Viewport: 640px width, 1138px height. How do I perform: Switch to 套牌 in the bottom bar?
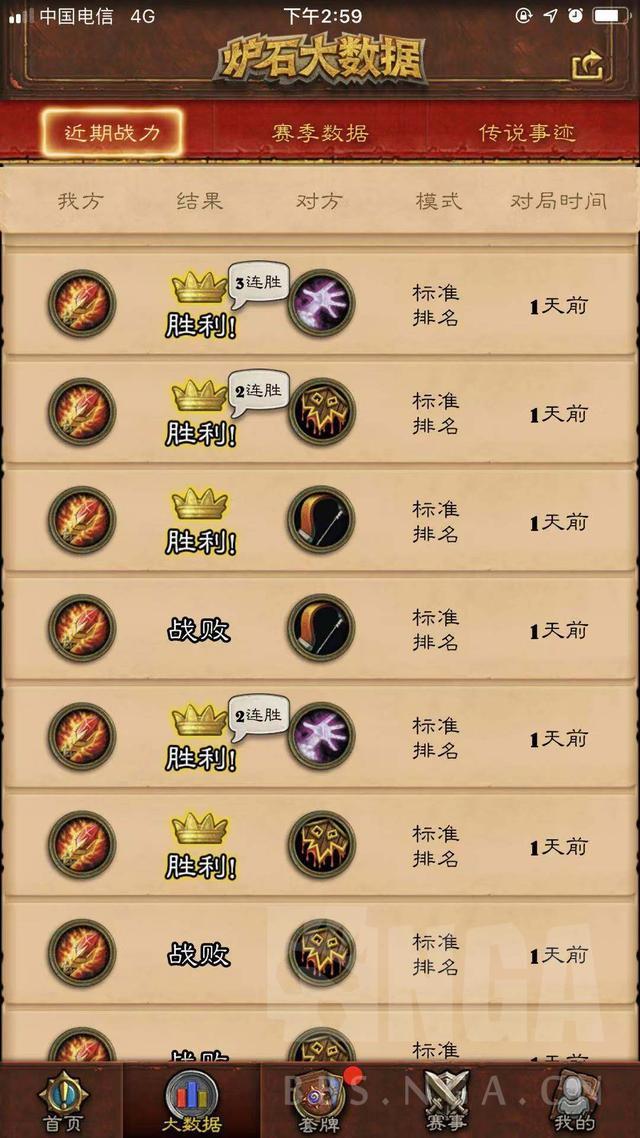320,1100
